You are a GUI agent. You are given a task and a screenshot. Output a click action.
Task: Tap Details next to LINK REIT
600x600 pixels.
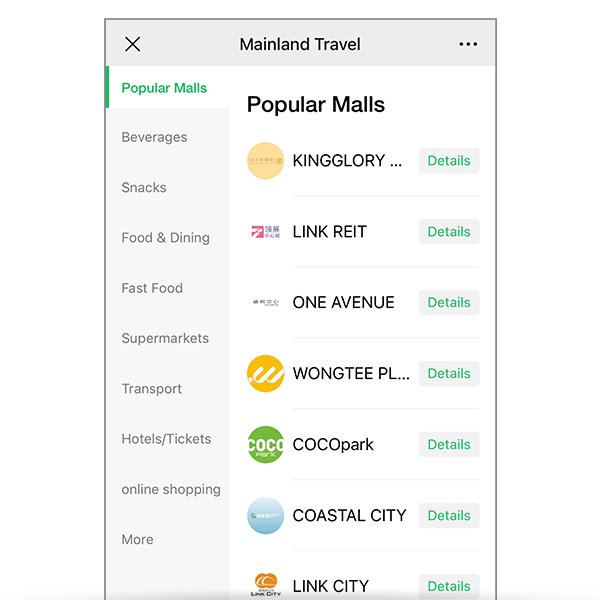coord(449,232)
